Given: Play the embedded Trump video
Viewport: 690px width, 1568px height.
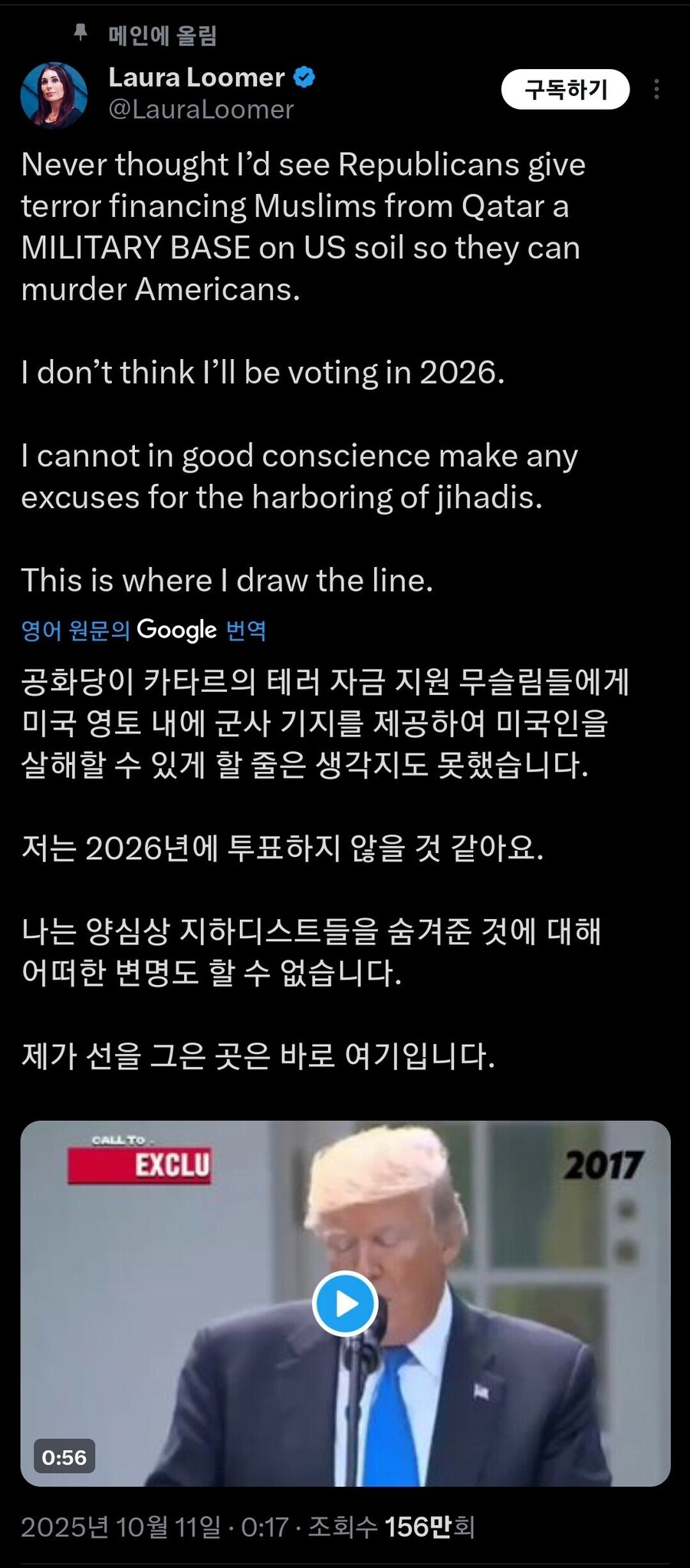Looking at the screenshot, I should tap(345, 1303).
